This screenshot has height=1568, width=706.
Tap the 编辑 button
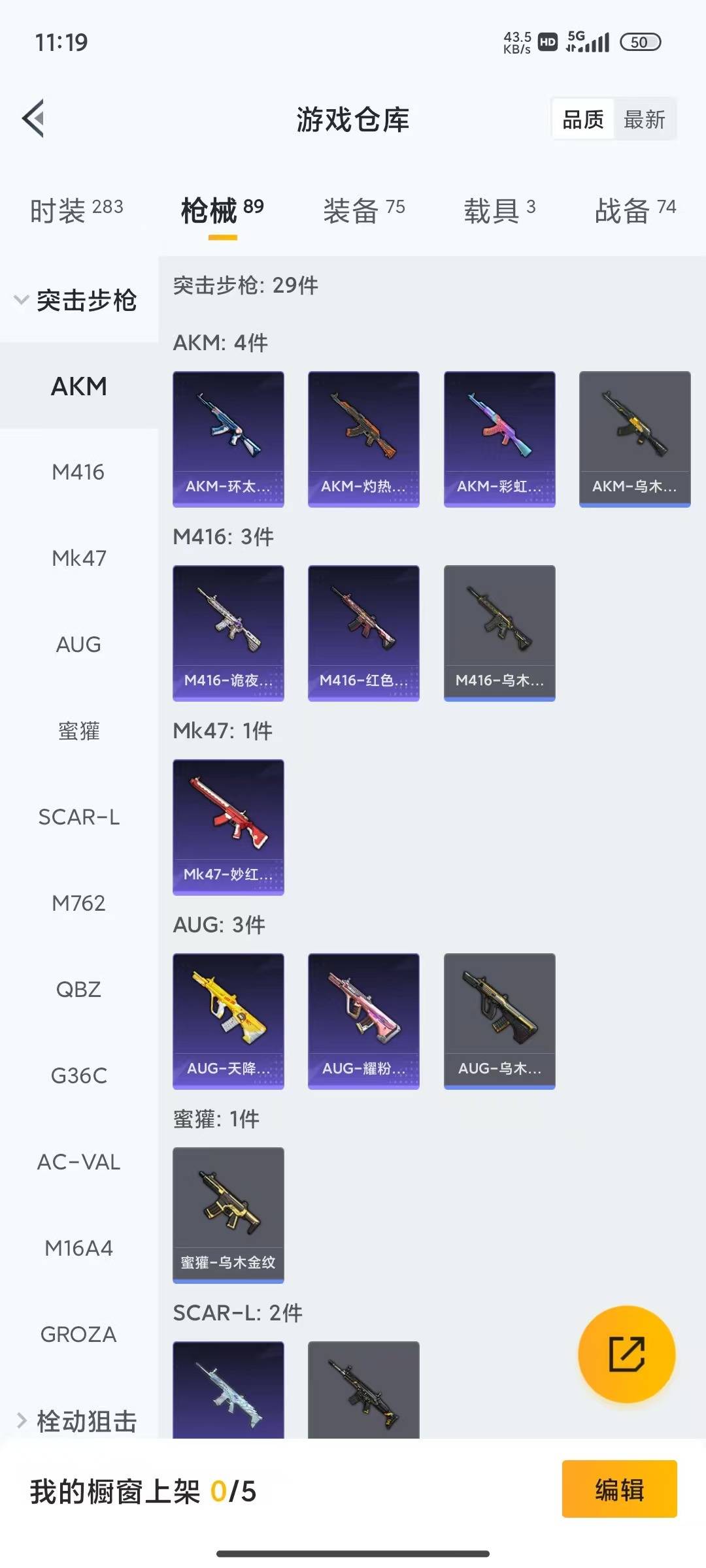coord(619,1490)
